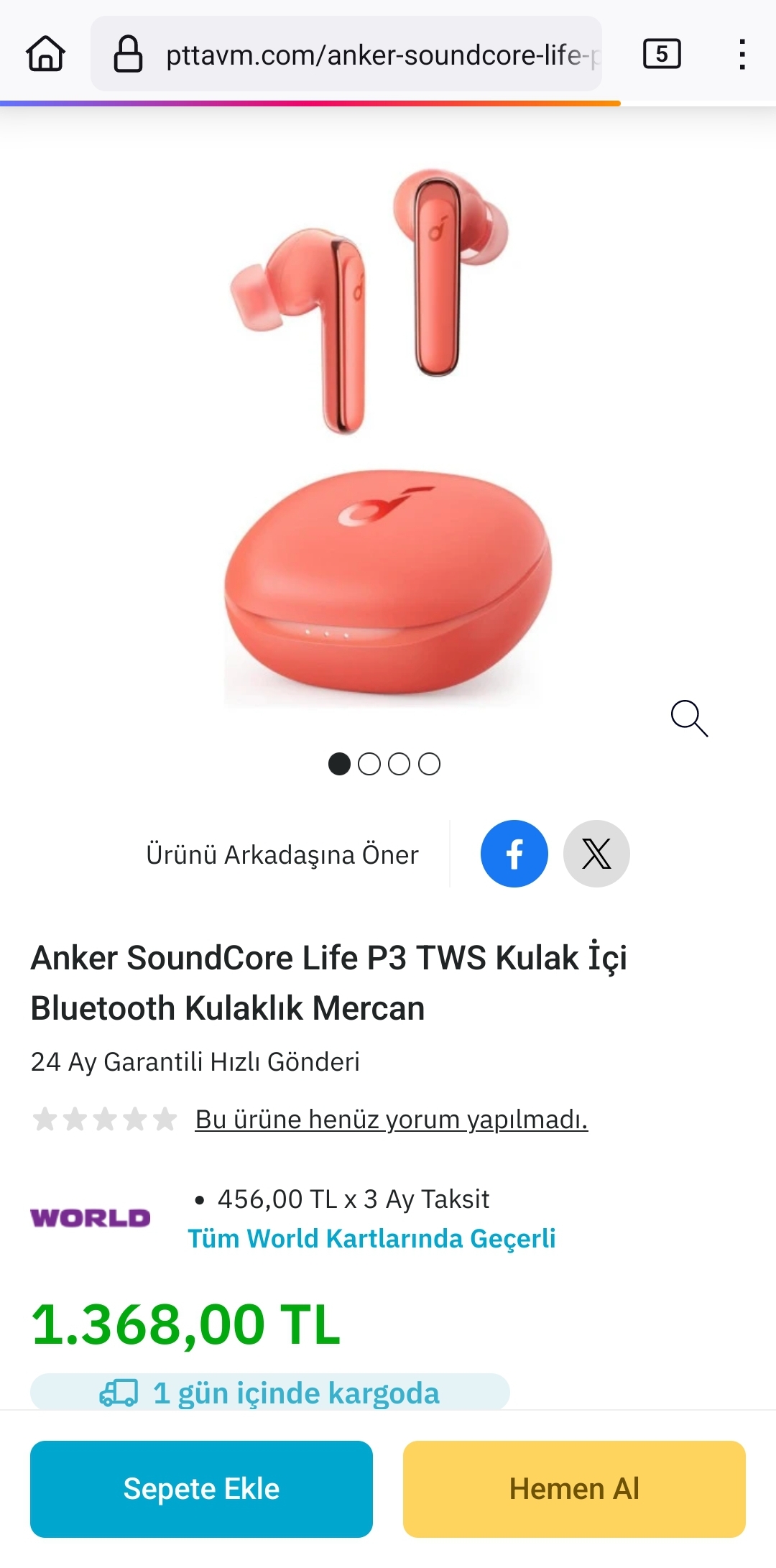Viewport: 776px width, 1568px height.
Task: Share the product on Facebook
Action: pyautogui.click(x=514, y=854)
